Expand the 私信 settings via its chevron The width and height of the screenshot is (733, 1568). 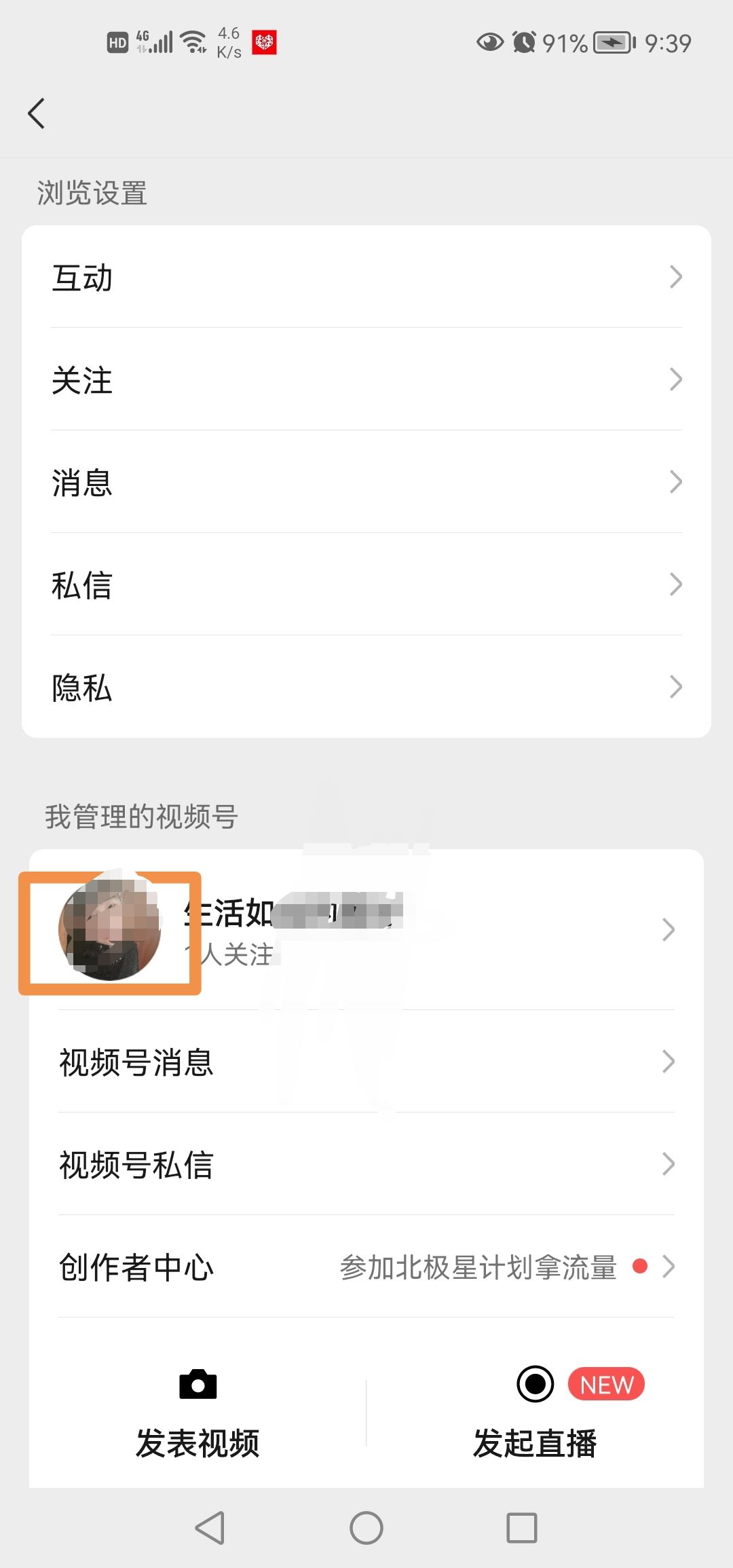pyautogui.click(x=674, y=584)
